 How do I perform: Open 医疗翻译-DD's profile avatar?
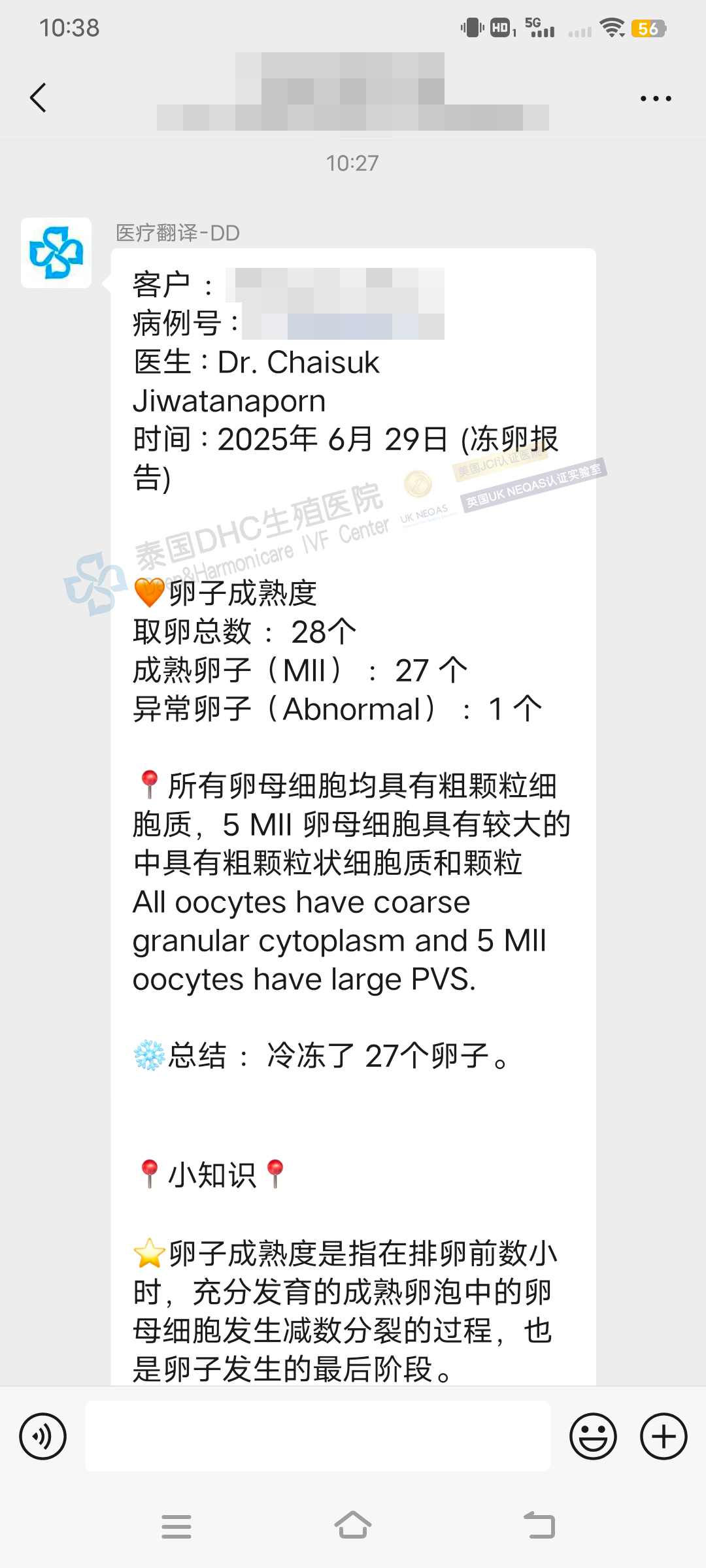pyautogui.click(x=56, y=253)
